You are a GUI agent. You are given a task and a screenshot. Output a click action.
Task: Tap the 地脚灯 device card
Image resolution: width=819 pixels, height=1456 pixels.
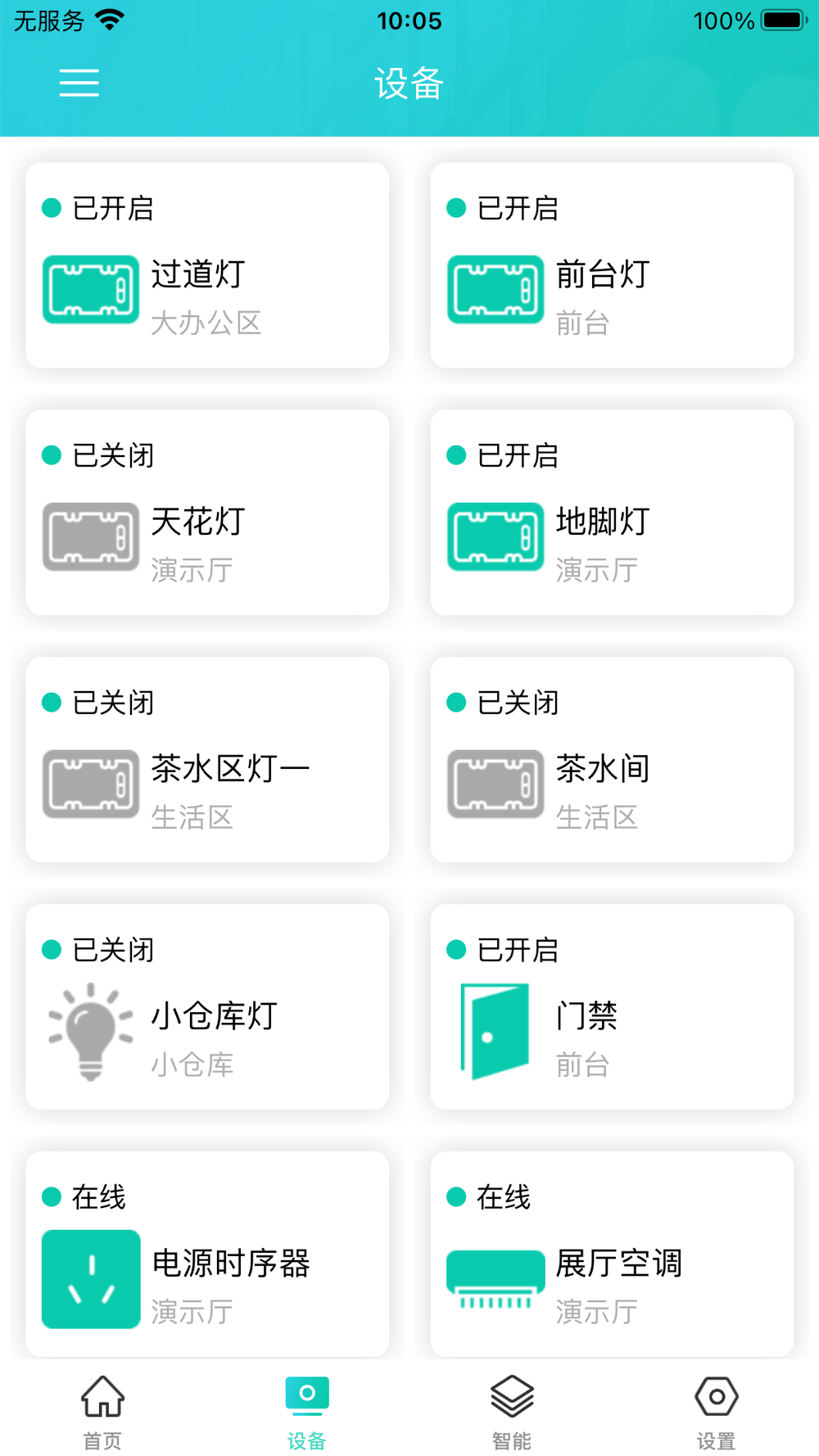612,513
